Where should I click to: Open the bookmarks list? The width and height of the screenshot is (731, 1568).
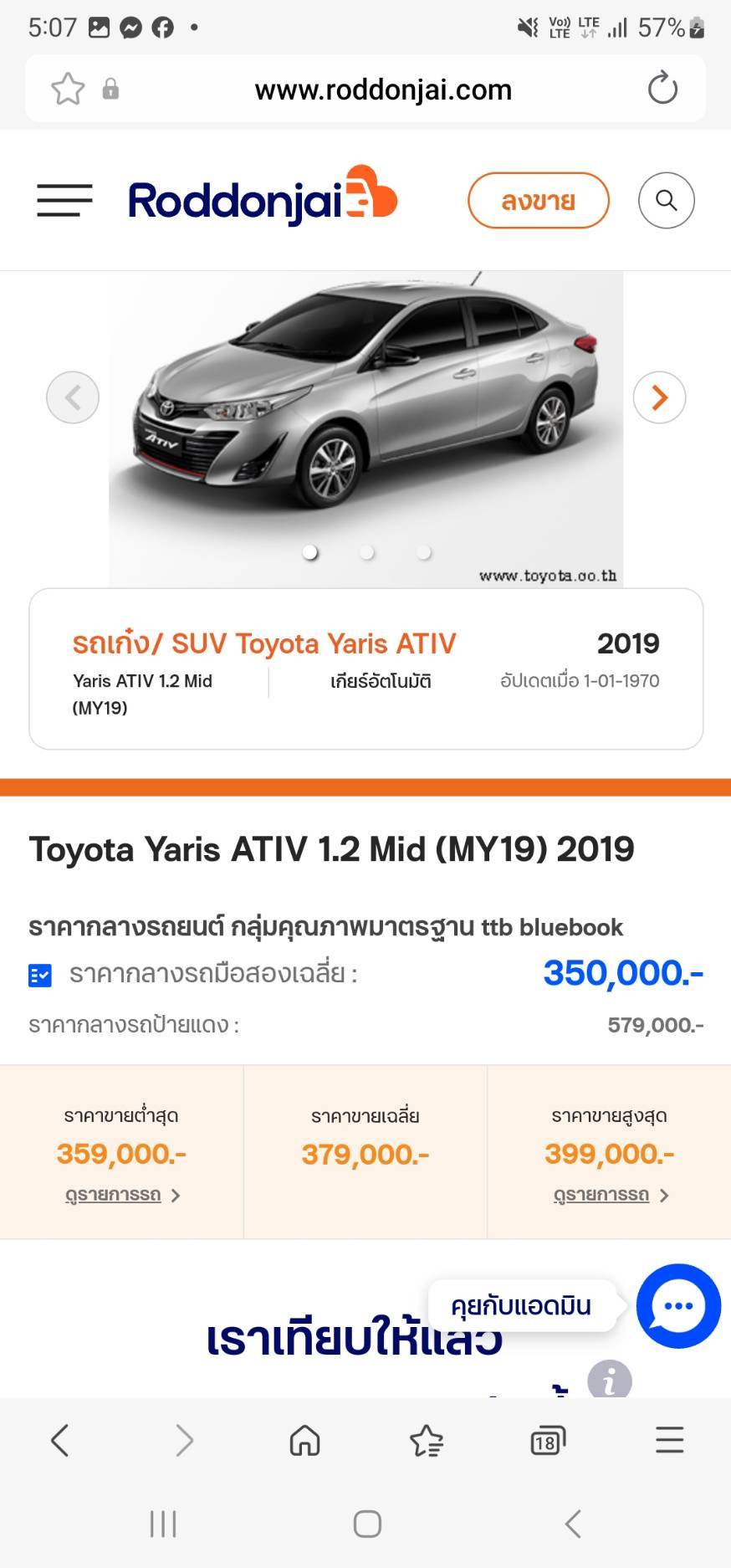pyautogui.click(x=427, y=1441)
